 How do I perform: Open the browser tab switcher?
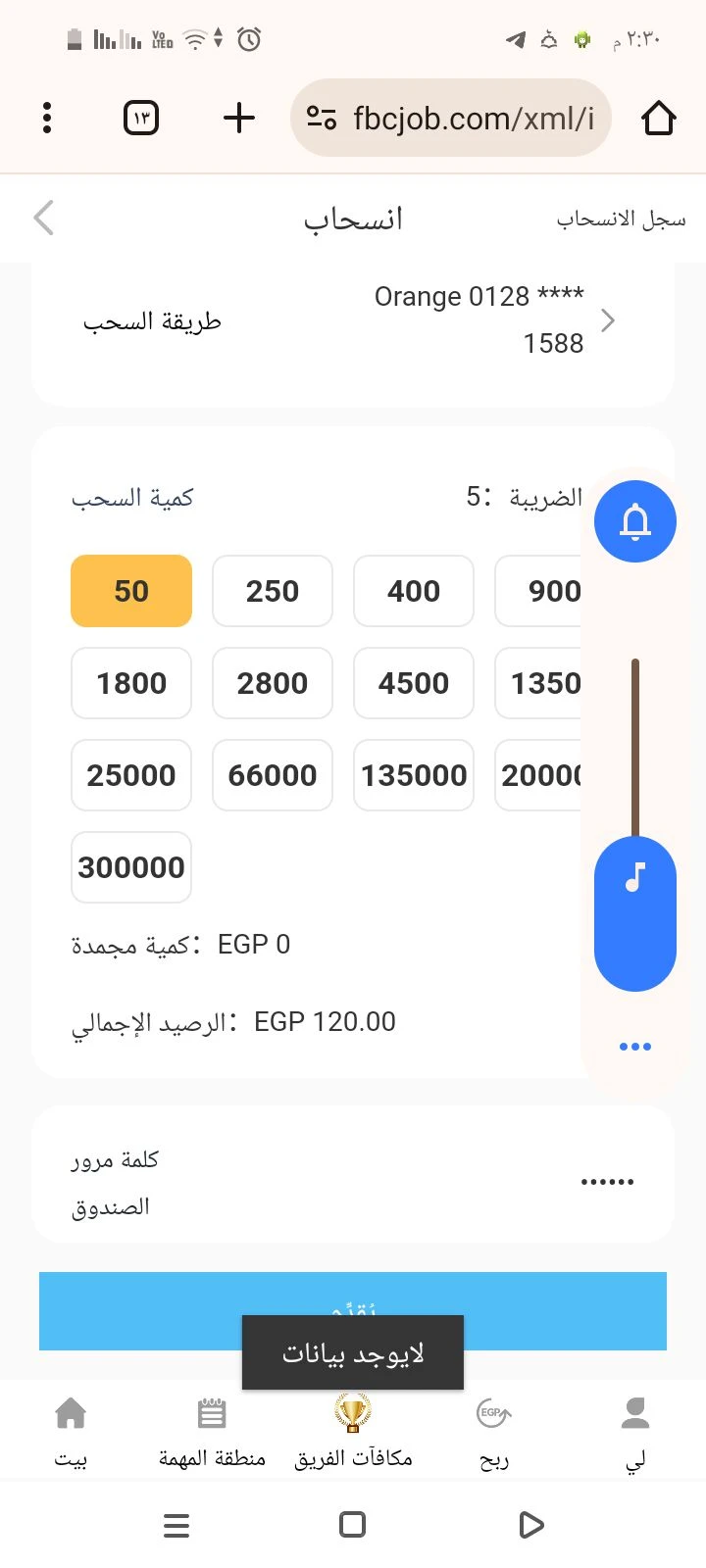tap(141, 119)
